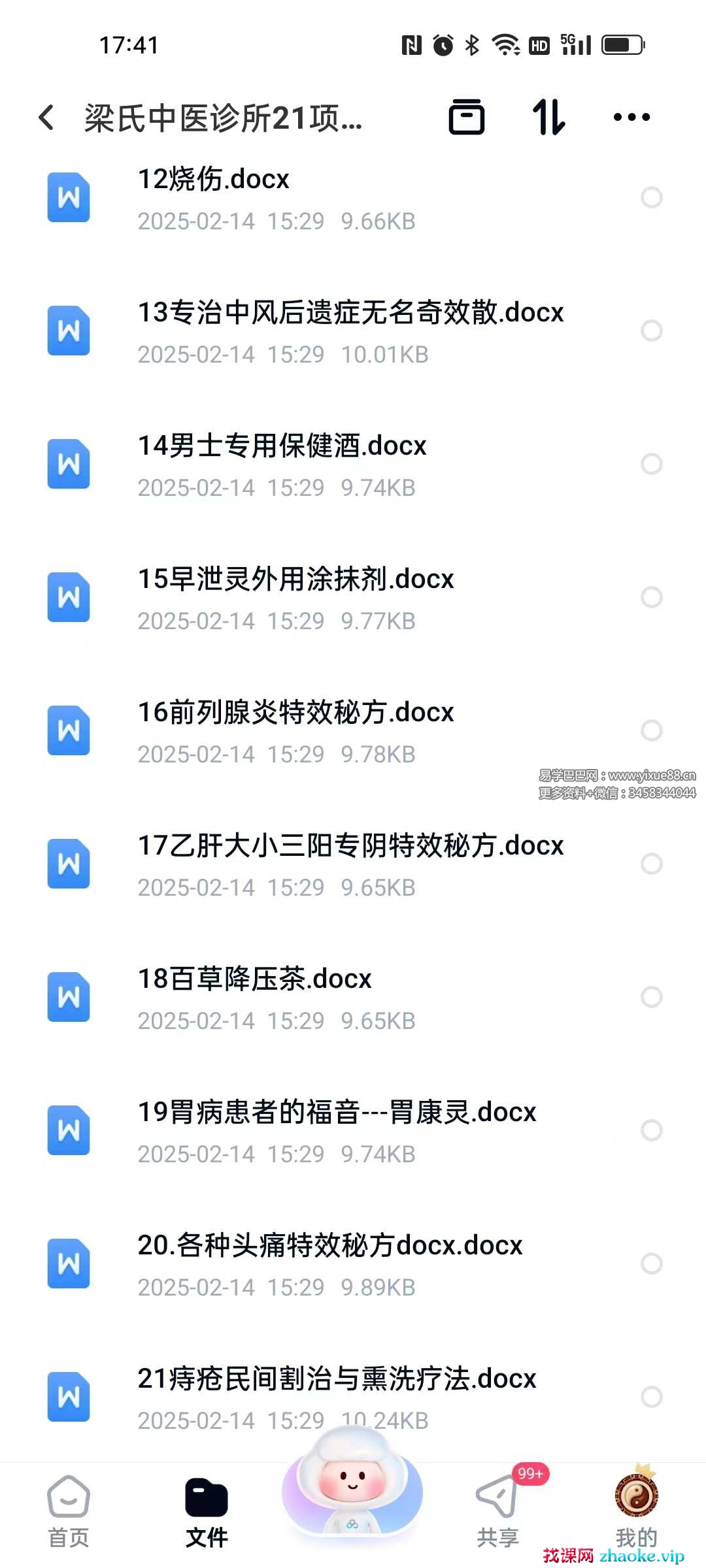
Task: Tick the selection circle for 18百草降压茶.docx
Action: pyautogui.click(x=651, y=997)
